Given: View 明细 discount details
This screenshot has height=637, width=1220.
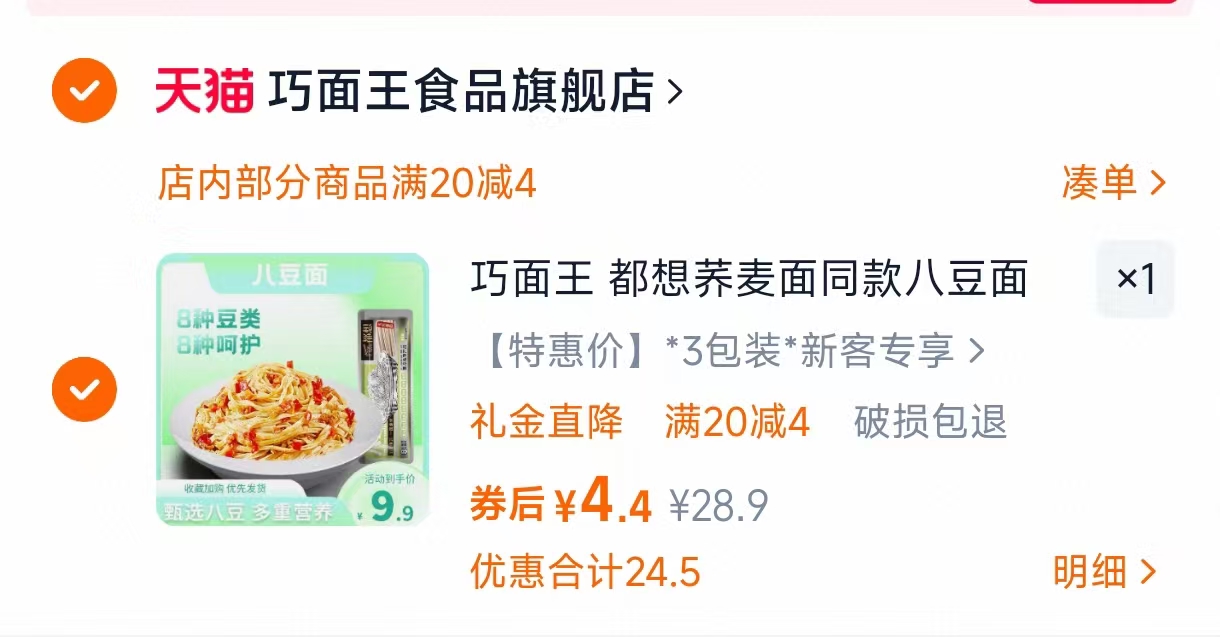Looking at the screenshot, I should [x=1104, y=572].
